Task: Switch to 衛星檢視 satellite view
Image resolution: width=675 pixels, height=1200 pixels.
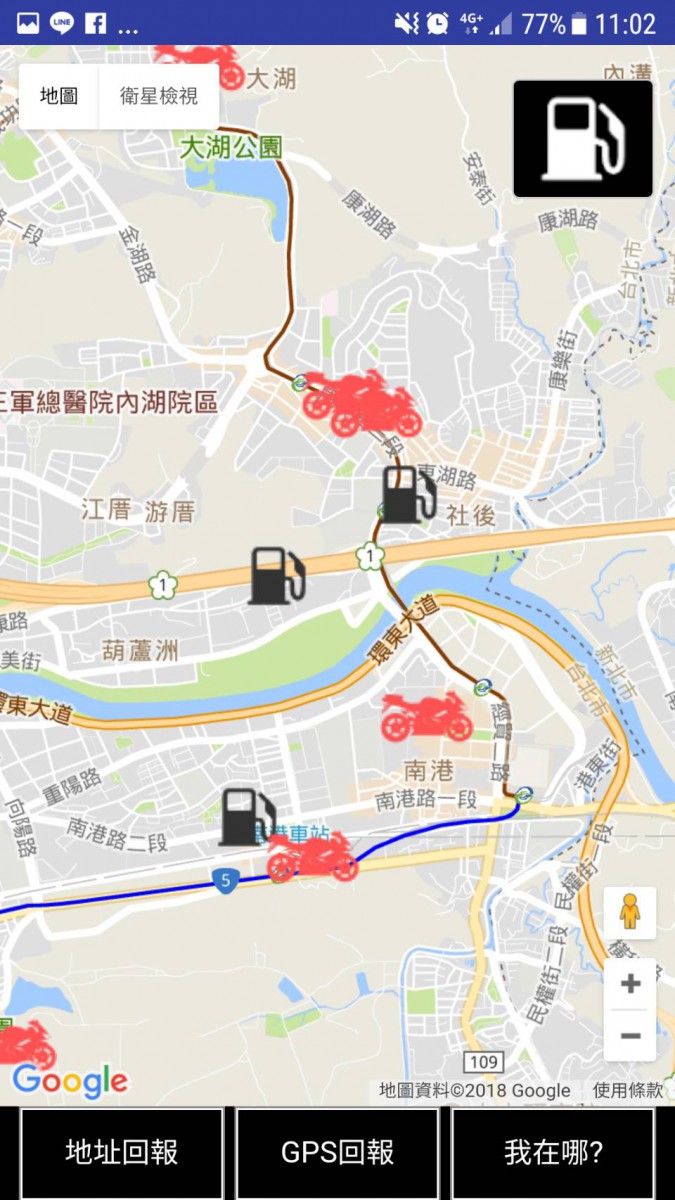Action: pyautogui.click(x=159, y=96)
